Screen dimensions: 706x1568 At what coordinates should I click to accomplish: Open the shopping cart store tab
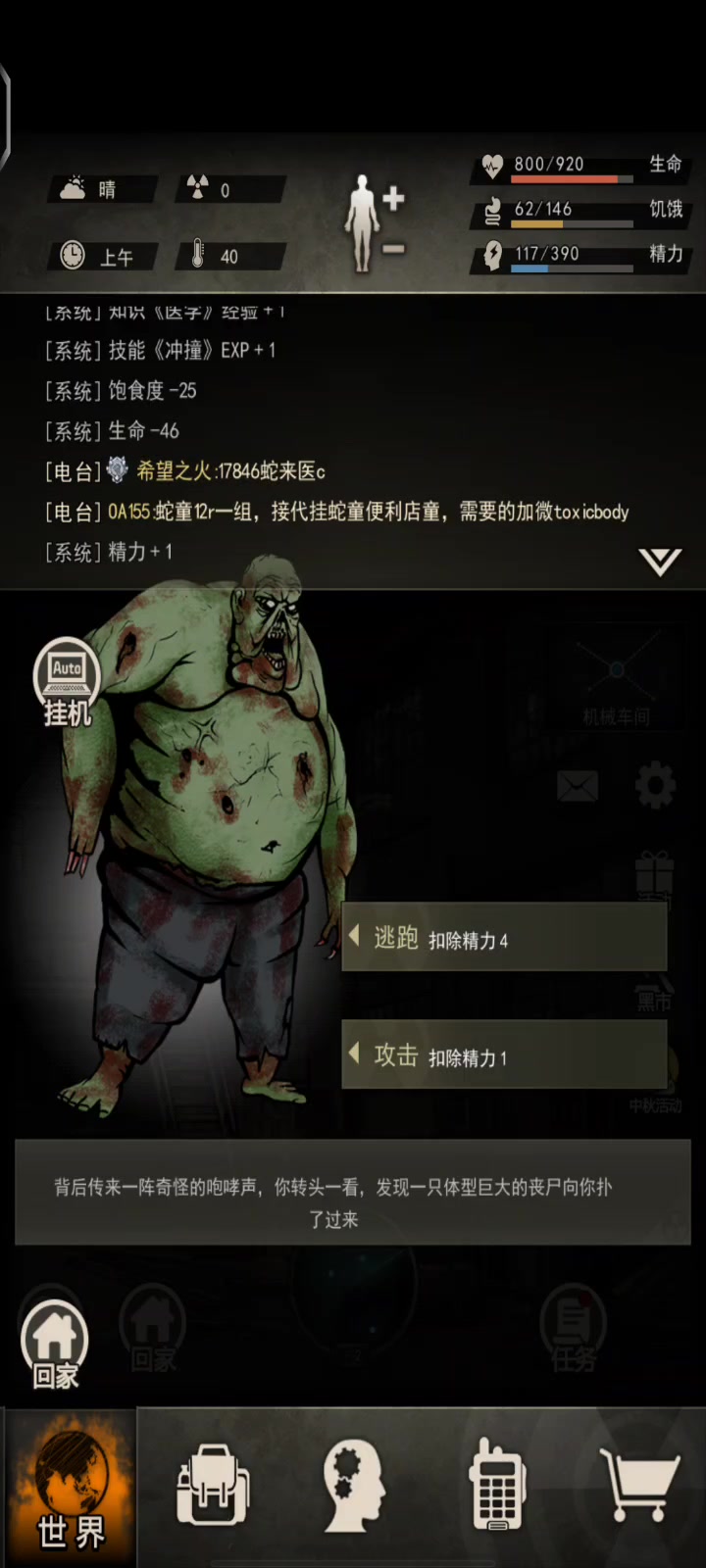click(x=639, y=1486)
